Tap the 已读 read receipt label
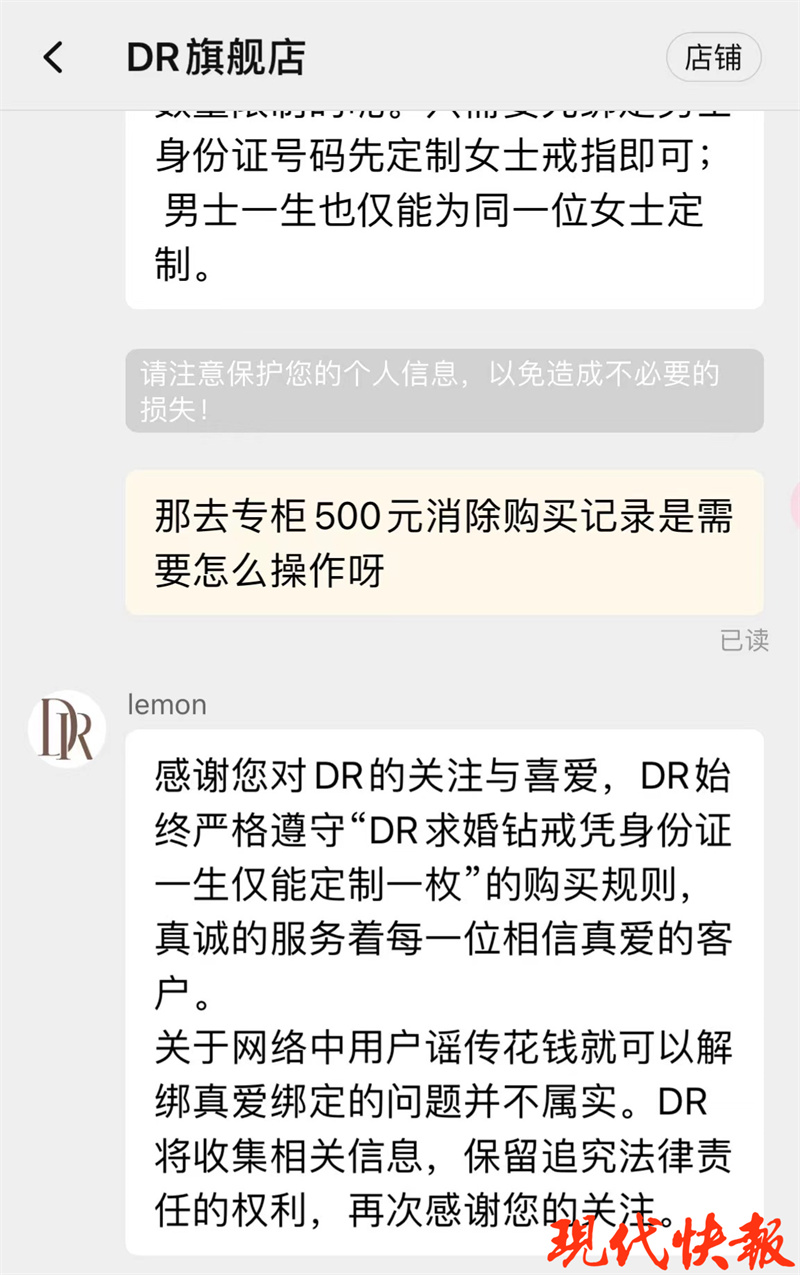Screen dimensions: 800x1275 pos(745,641)
